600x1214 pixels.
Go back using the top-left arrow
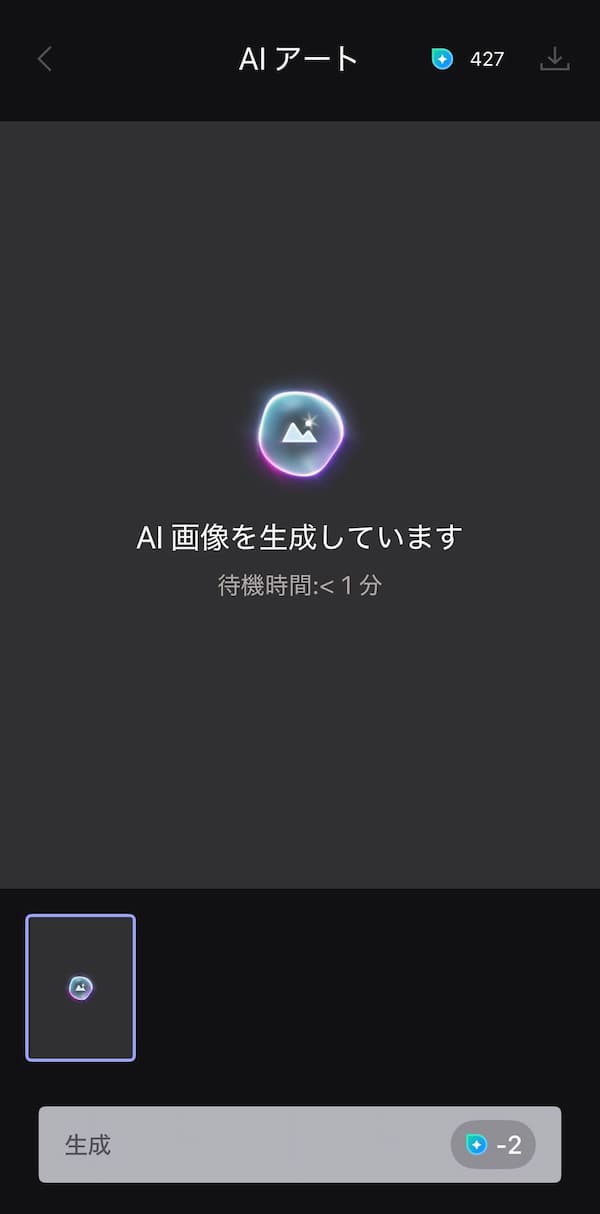[x=44, y=59]
